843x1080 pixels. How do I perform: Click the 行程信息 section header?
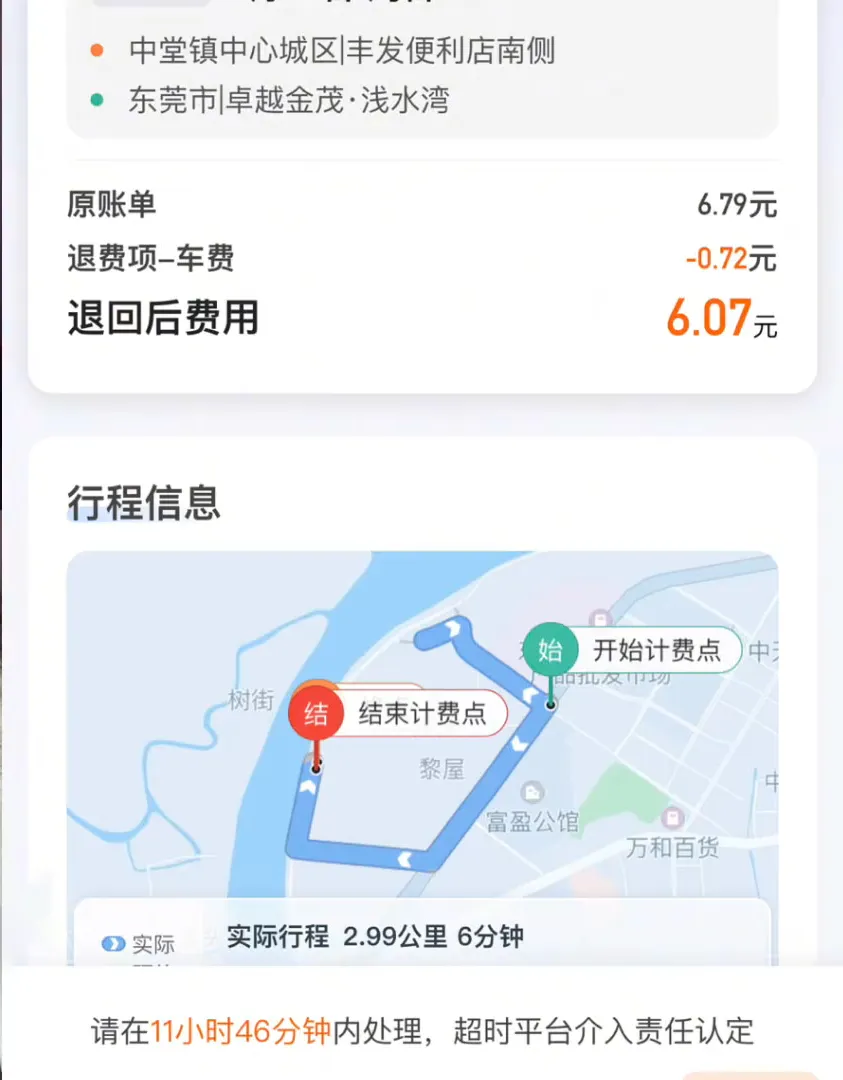tap(147, 503)
